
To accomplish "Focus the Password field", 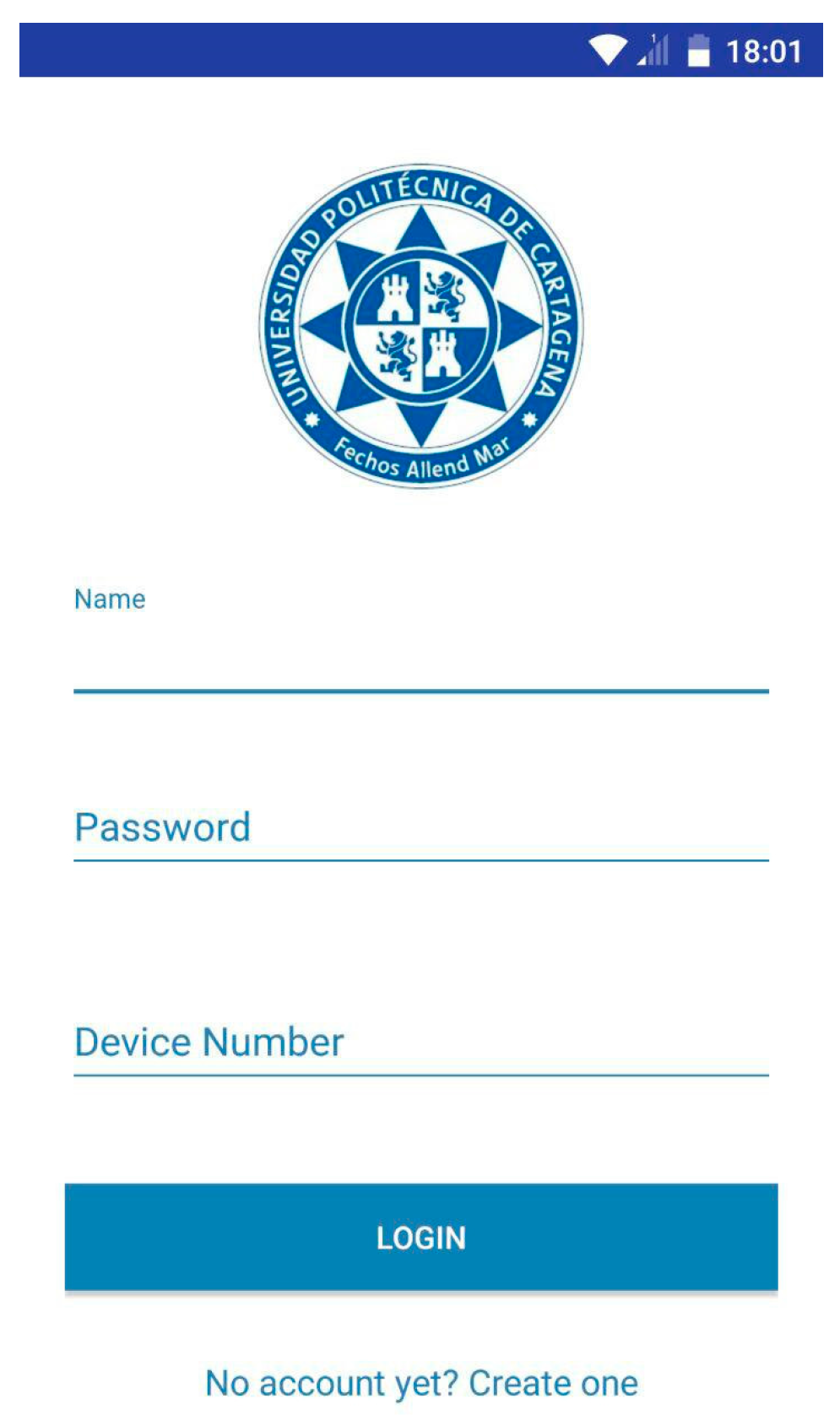I will 420,827.
